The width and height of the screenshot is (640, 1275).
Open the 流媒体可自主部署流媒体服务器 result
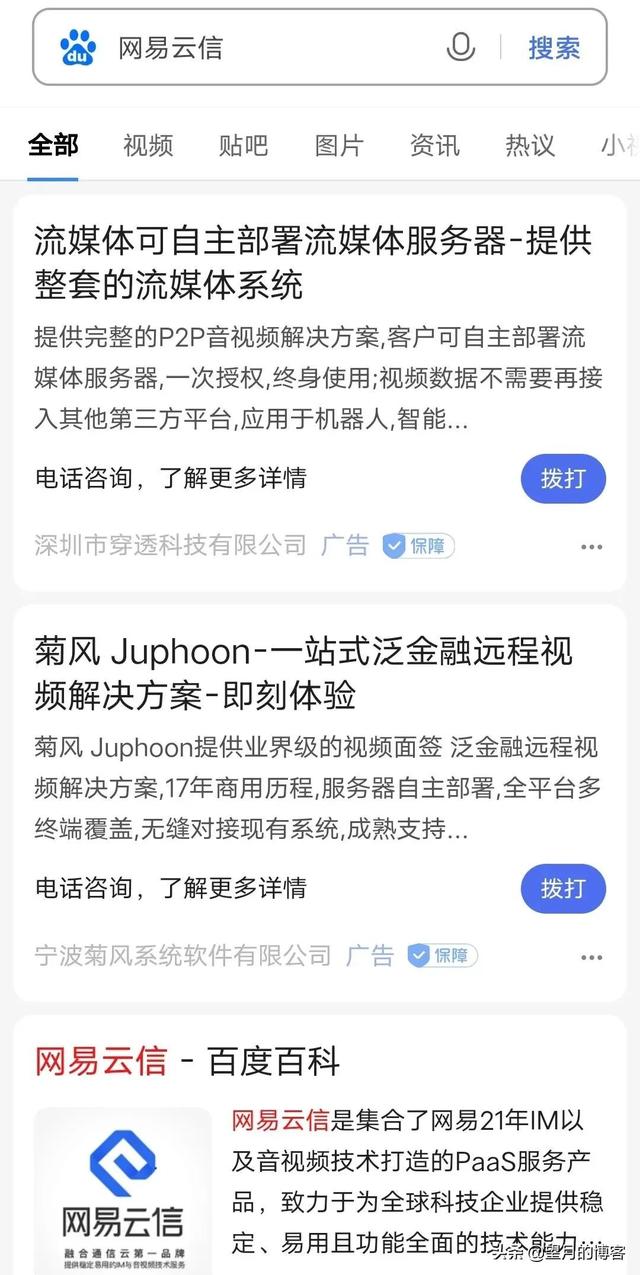[x=313, y=263]
